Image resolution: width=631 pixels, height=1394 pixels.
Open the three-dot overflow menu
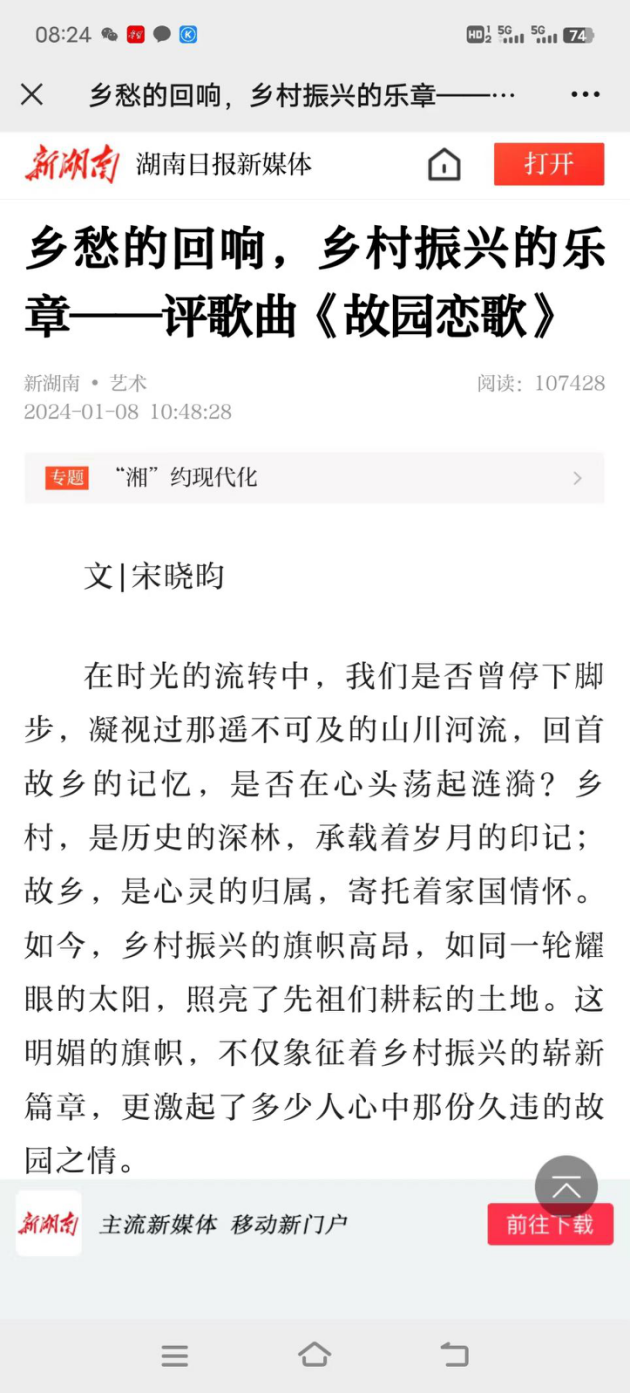[586, 95]
